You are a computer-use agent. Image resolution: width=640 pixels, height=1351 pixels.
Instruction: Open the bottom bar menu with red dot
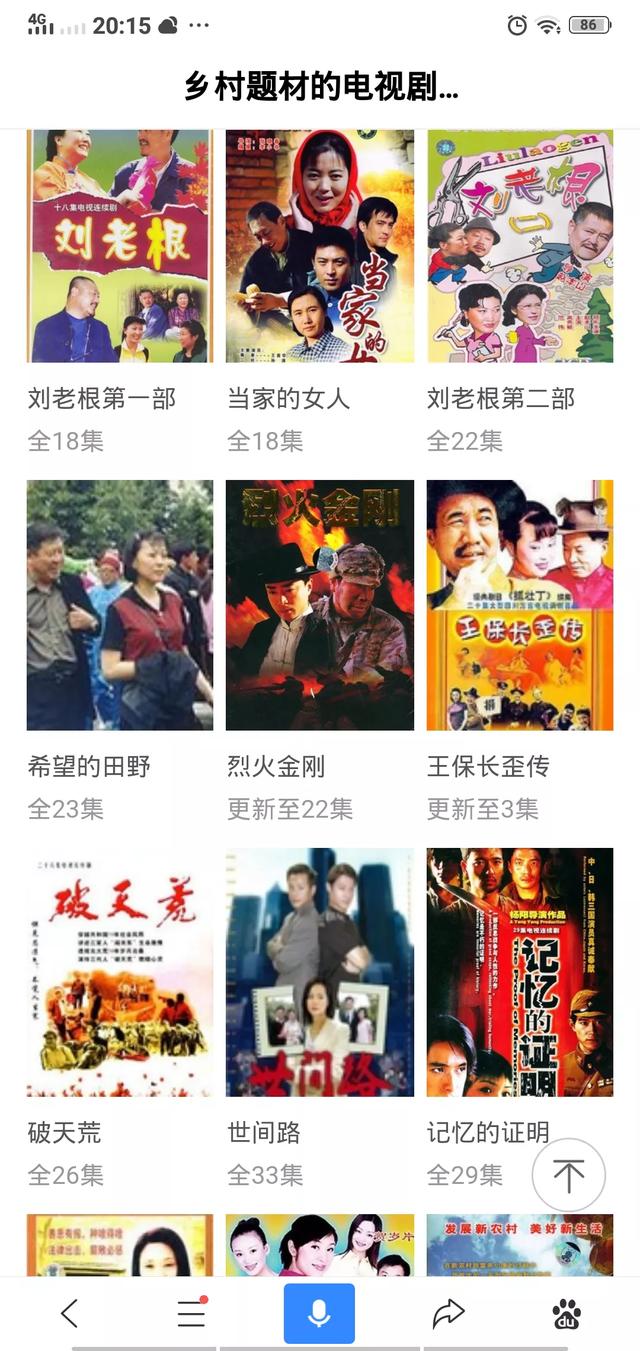coord(191,1313)
